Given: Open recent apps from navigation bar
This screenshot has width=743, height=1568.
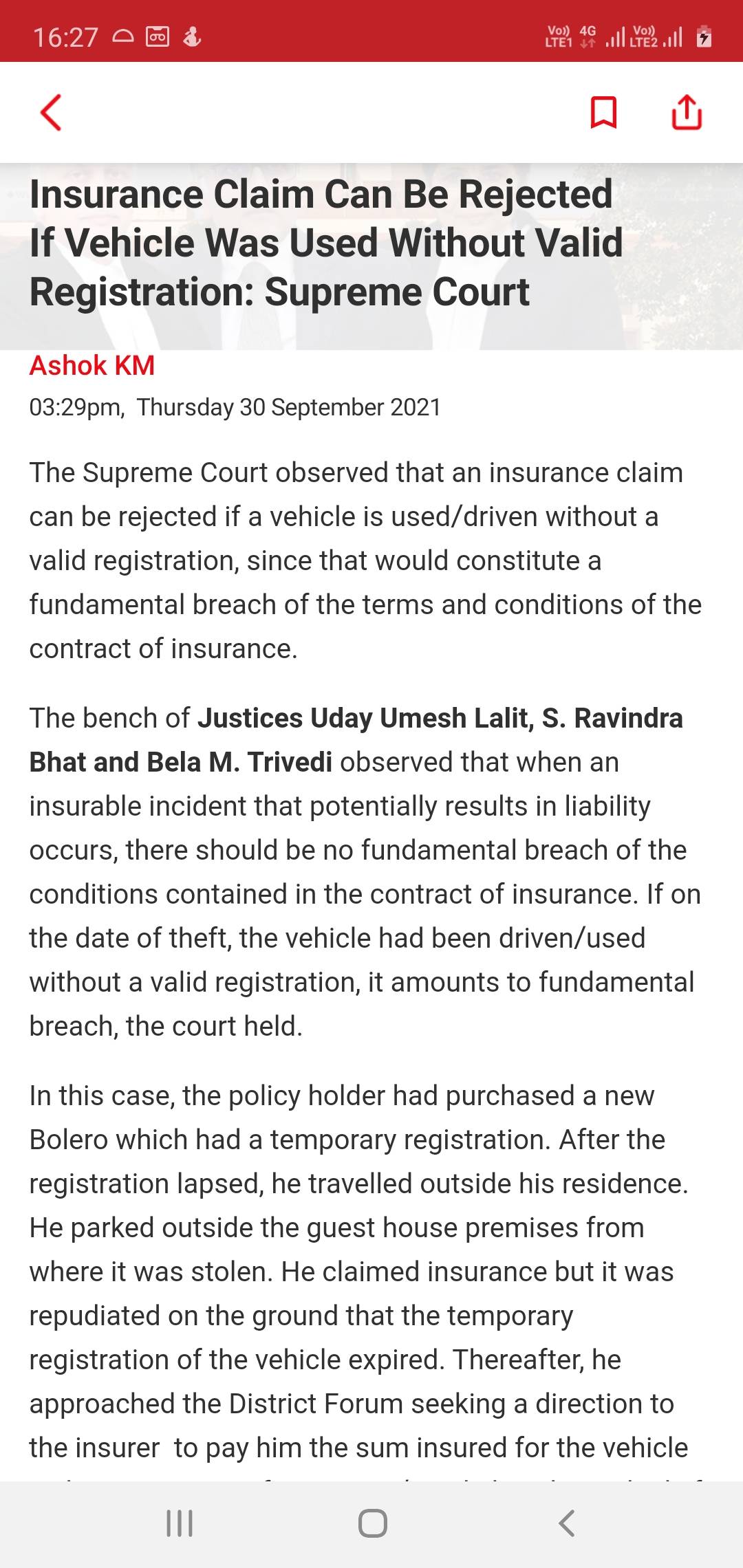Looking at the screenshot, I should coord(180,1523).
